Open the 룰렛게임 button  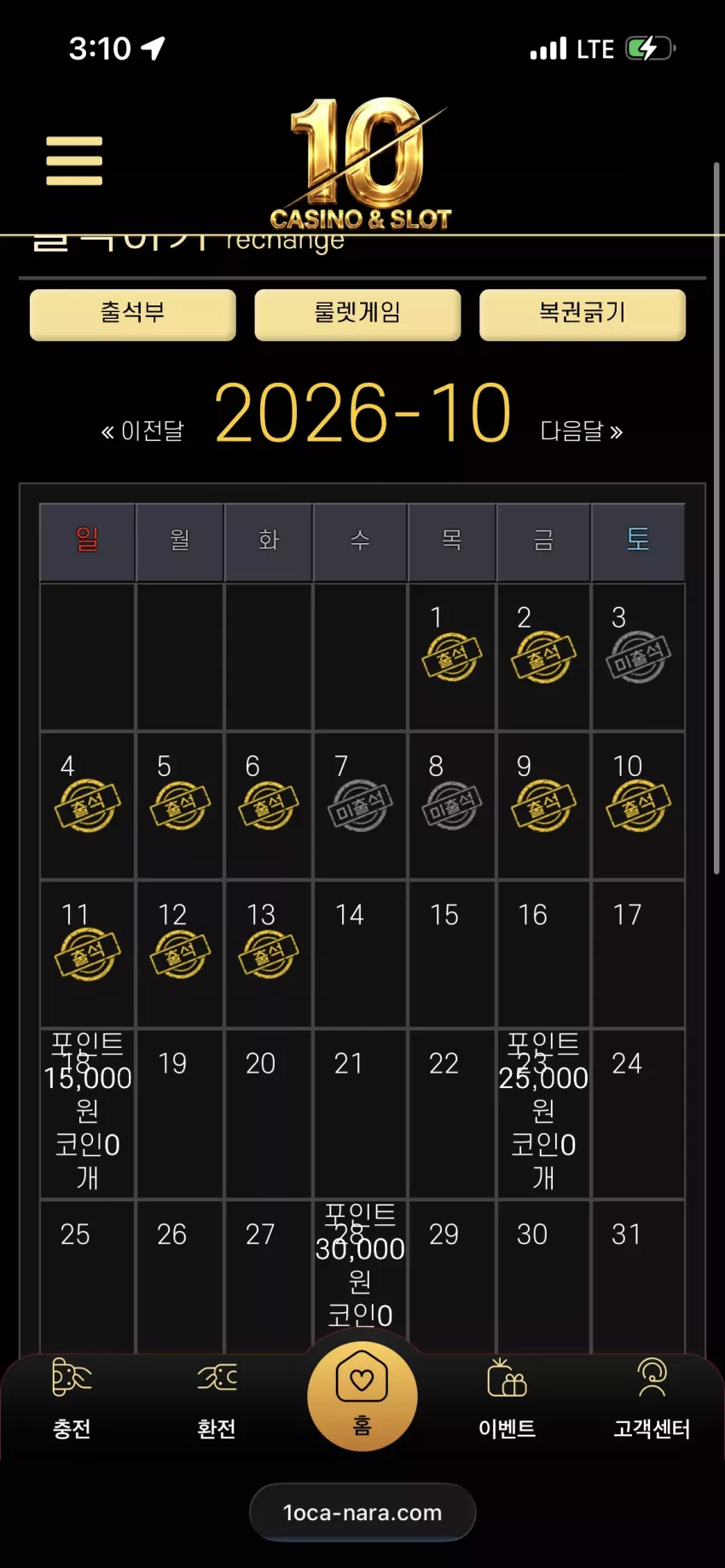click(x=357, y=314)
